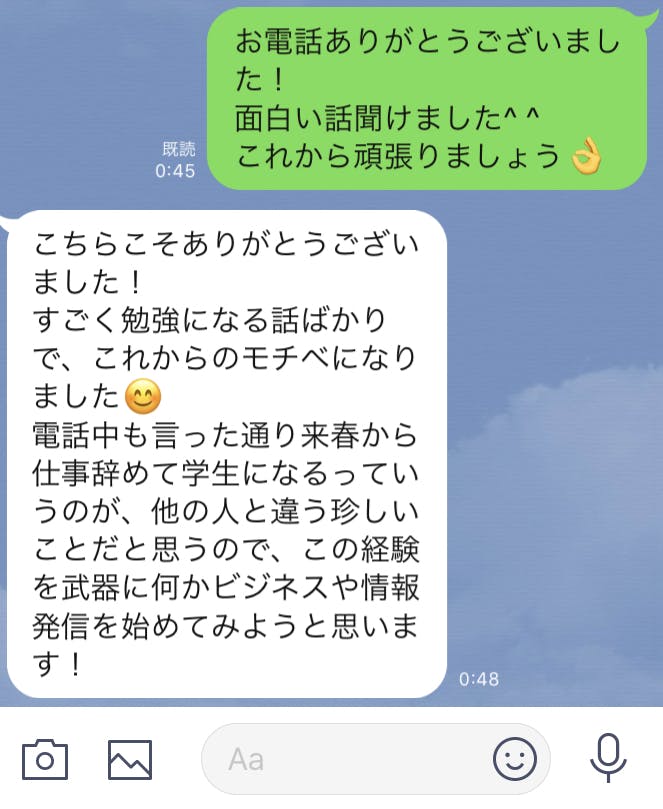Open the camera to take a photo
The height and width of the screenshot is (809, 663).
[x=44, y=759]
